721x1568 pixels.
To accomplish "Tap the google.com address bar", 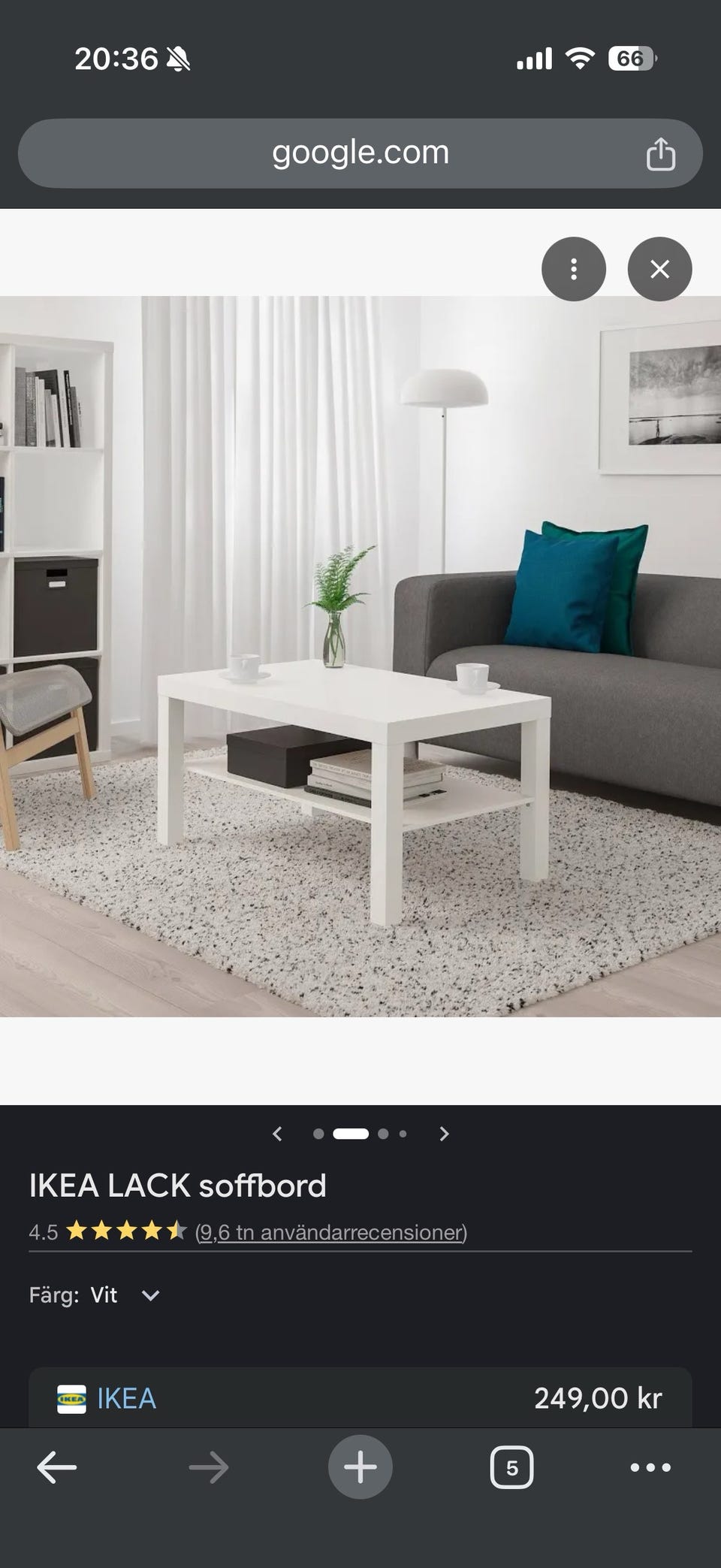I will tap(360, 153).
